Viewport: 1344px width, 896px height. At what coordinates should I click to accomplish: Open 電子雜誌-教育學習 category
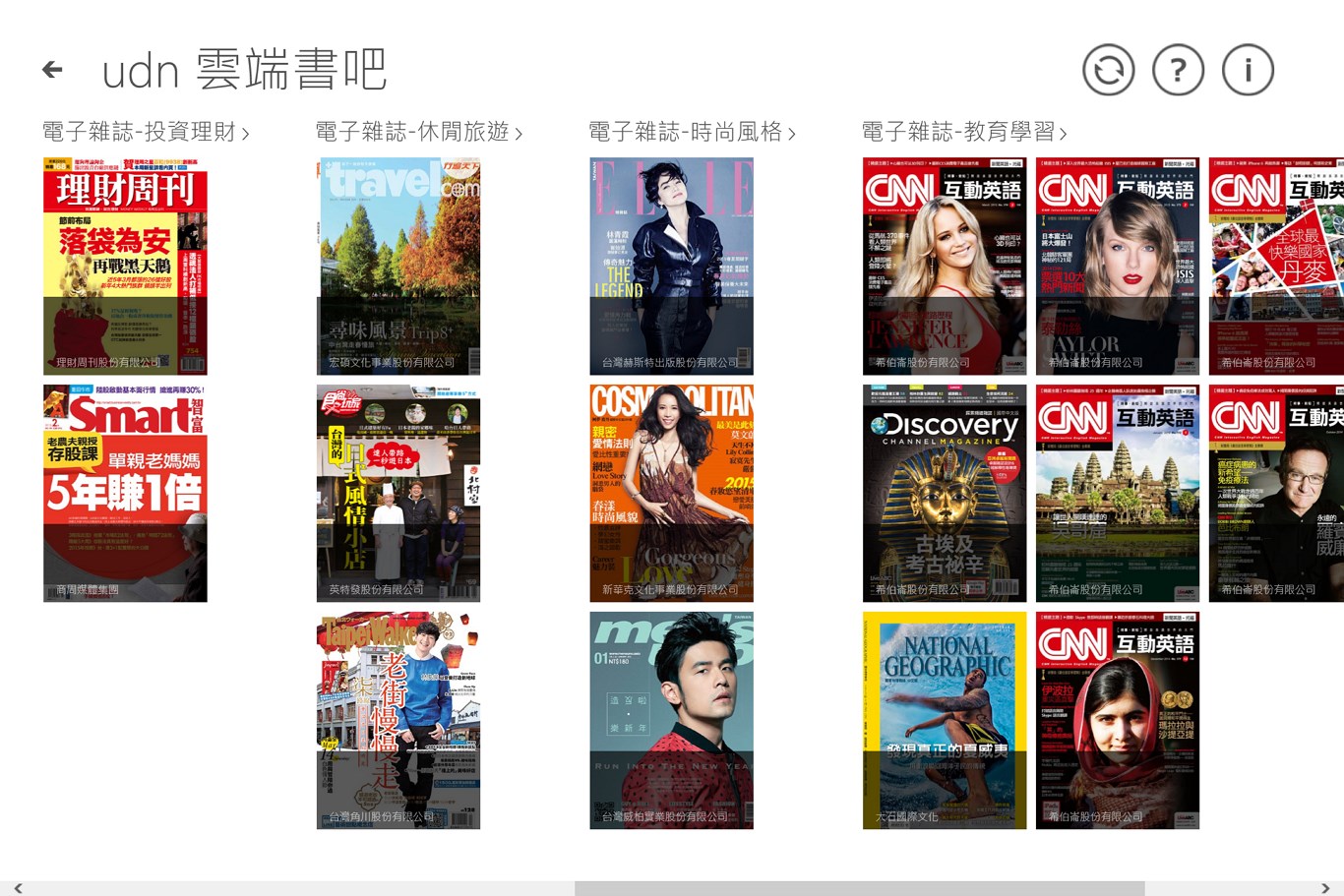coord(964,131)
